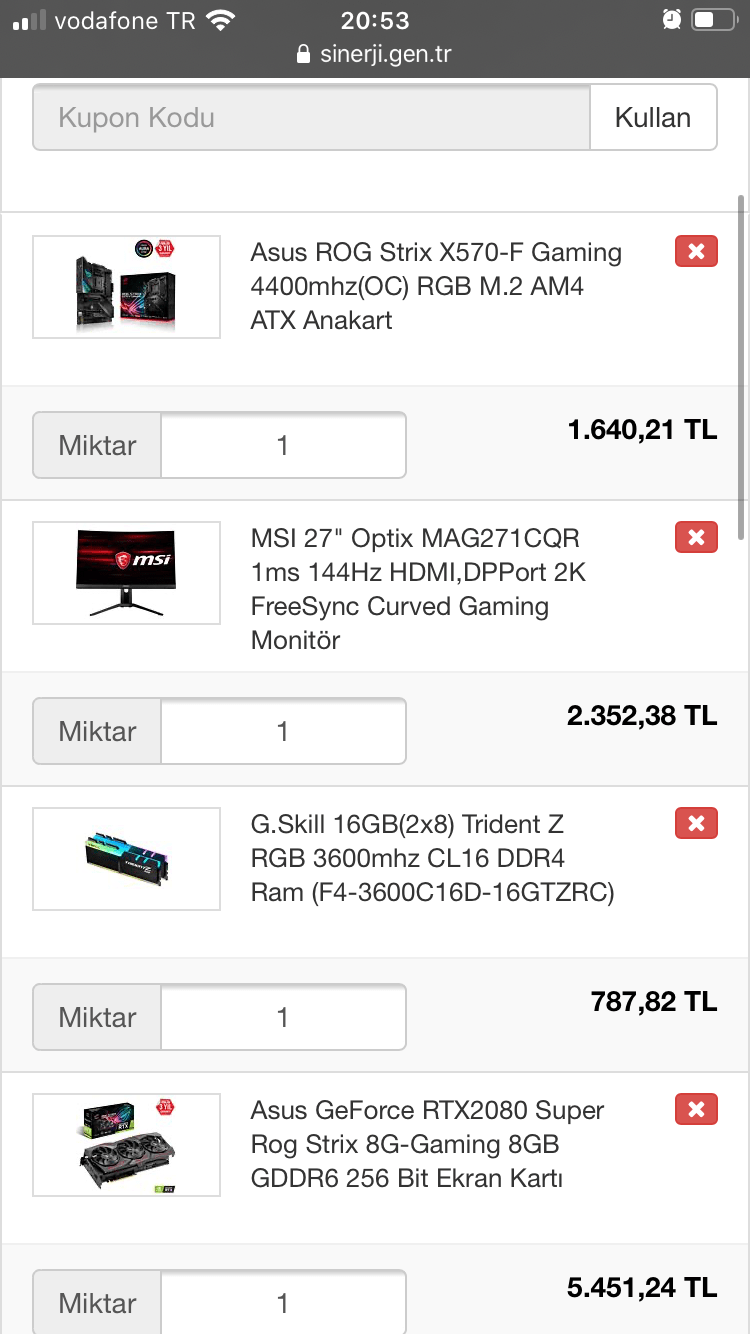Change quantity of the MSI Optix monitor

pyautogui.click(x=283, y=731)
